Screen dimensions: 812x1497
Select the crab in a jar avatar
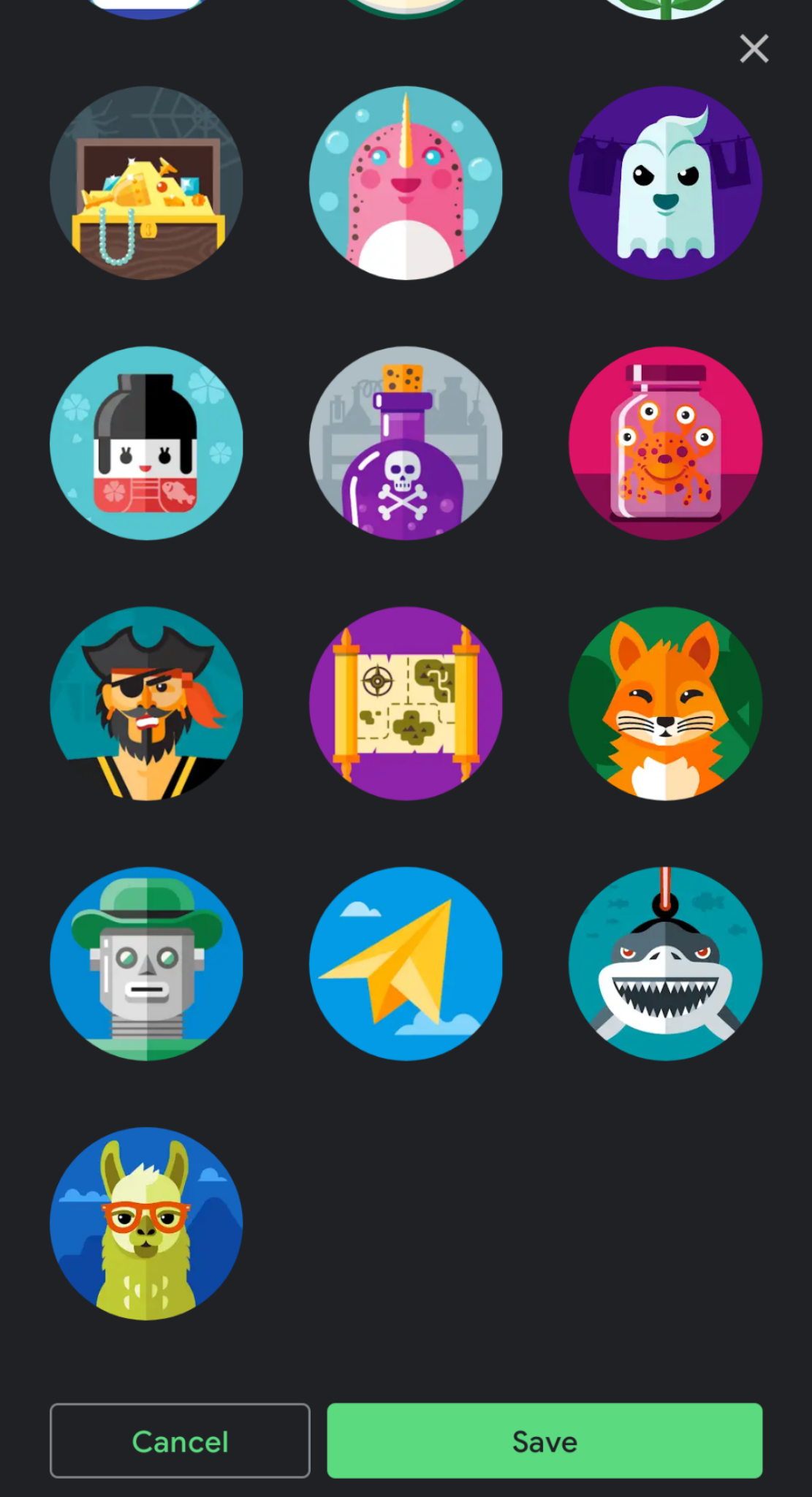click(x=665, y=442)
